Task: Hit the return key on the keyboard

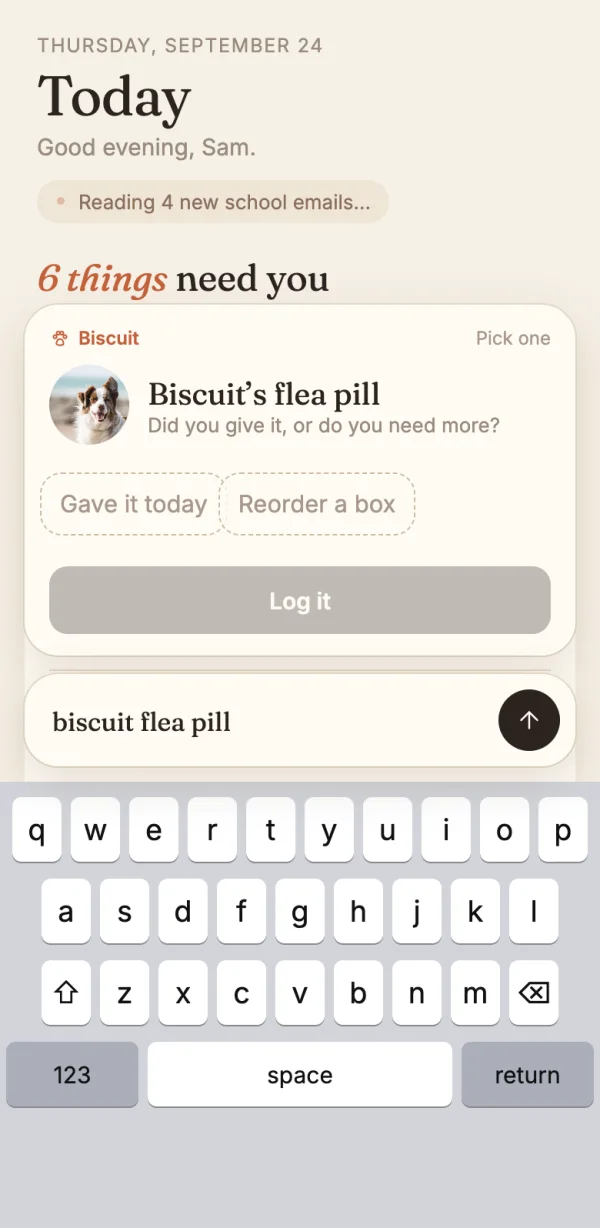Action: point(527,1075)
